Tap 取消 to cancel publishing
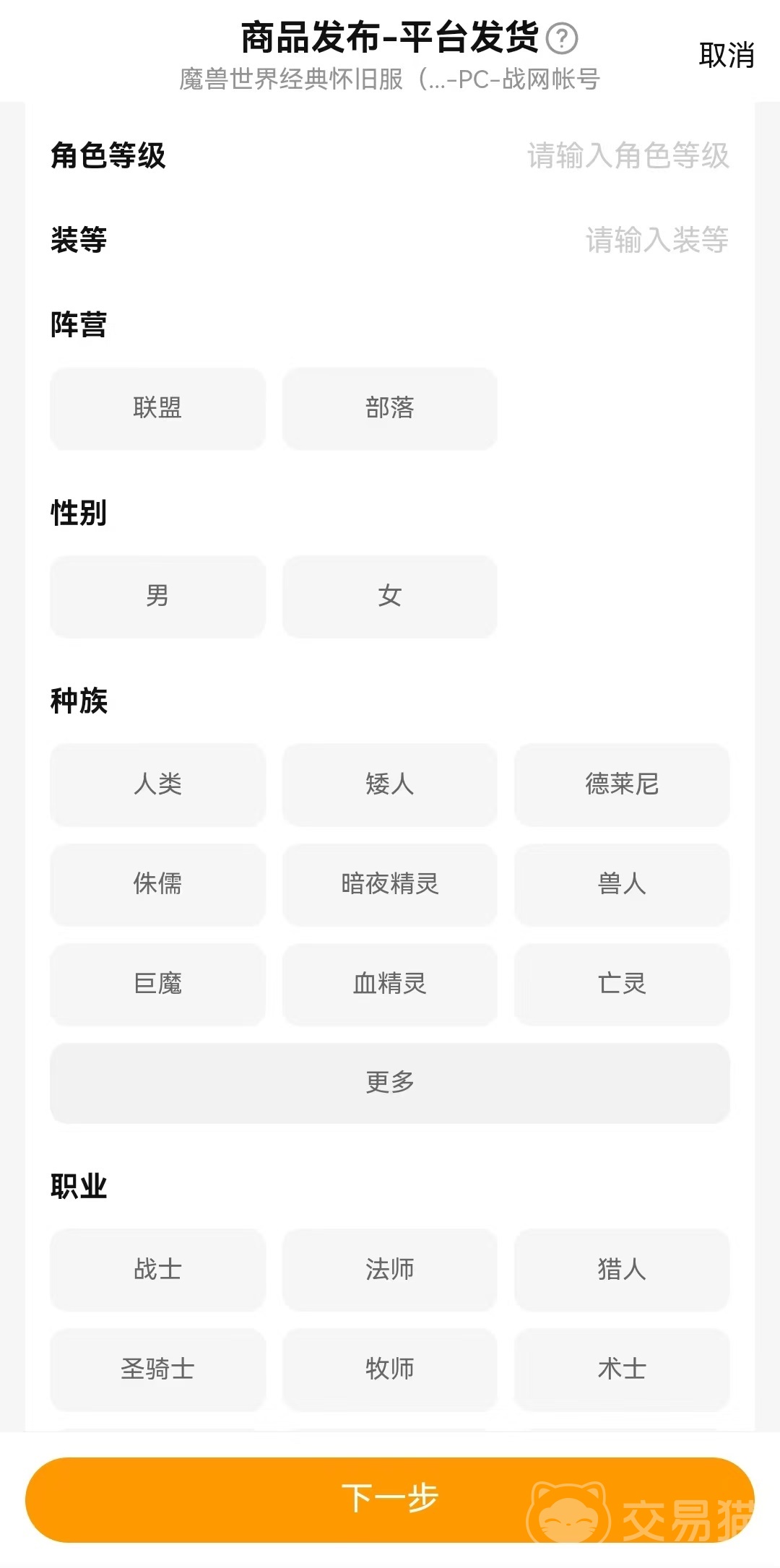Viewport: 780px width, 1568px height. click(x=726, y=56)
